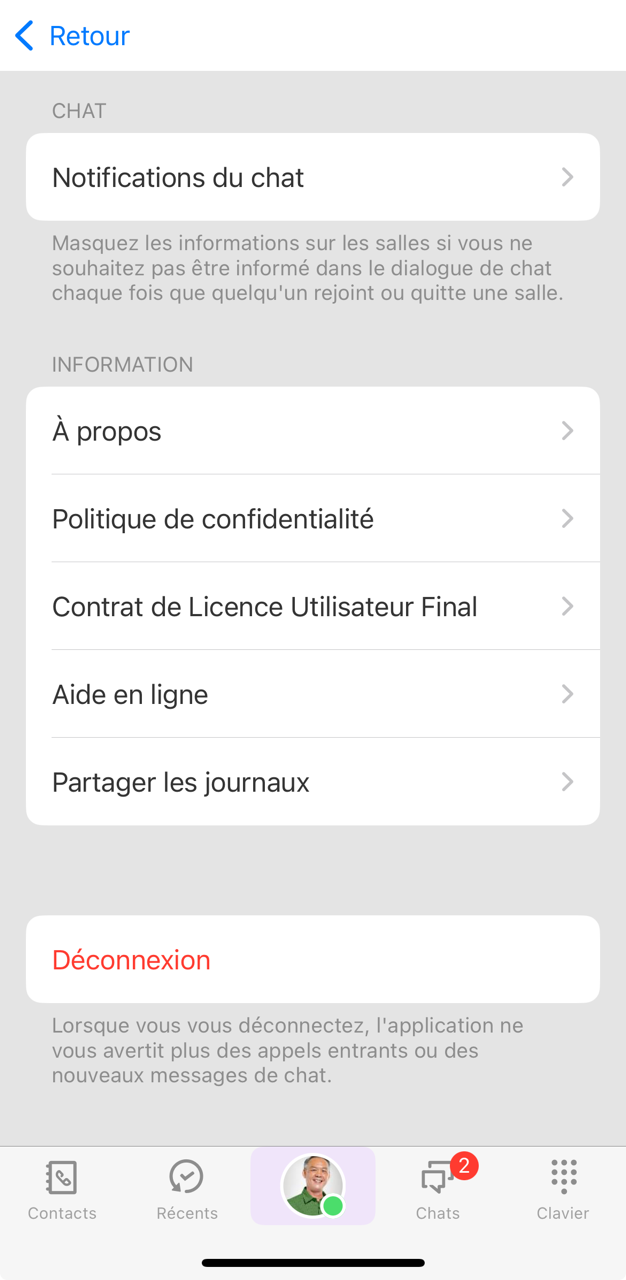Open the Clavier dial pad tab

coord(563,1190)
